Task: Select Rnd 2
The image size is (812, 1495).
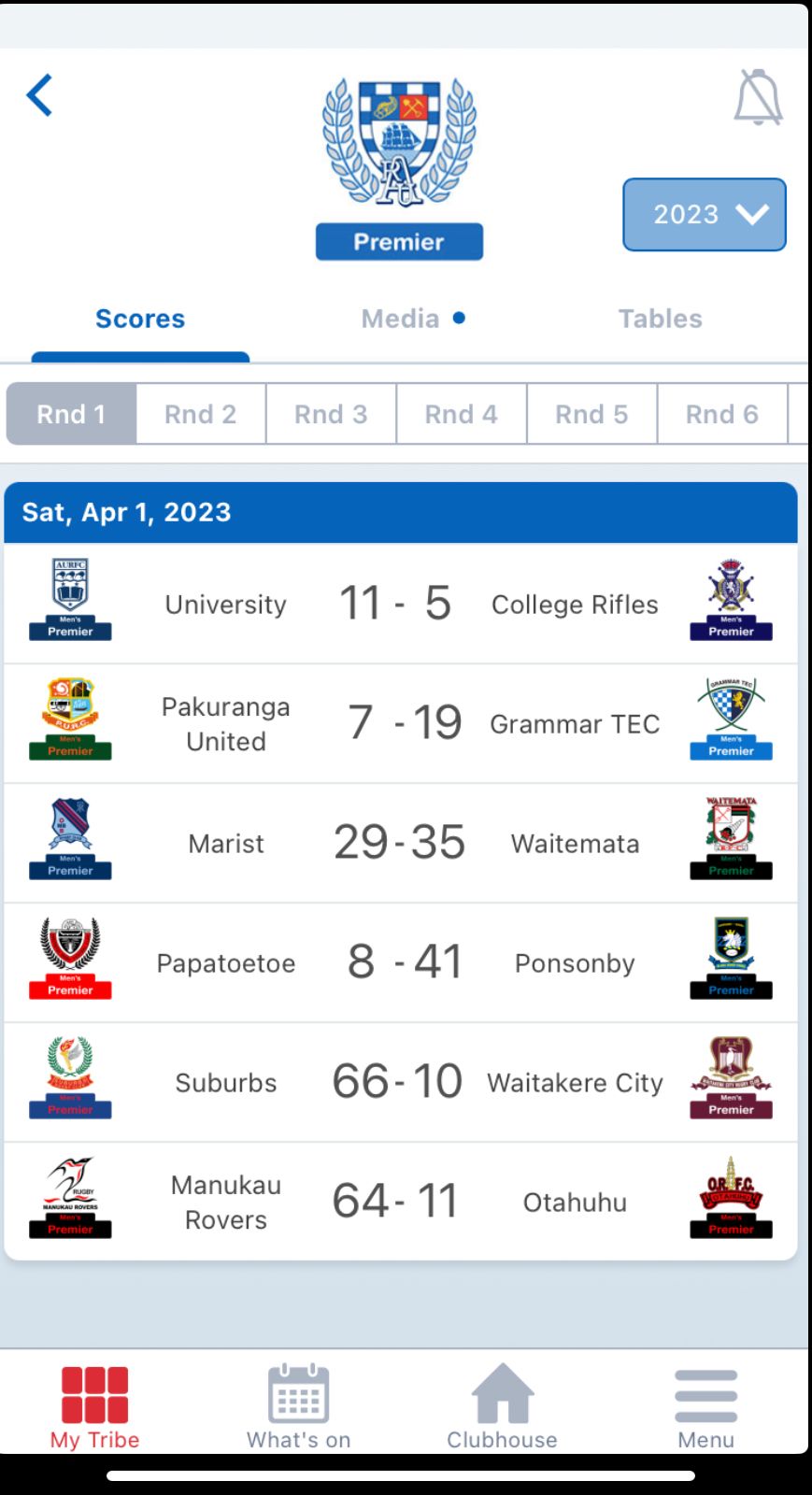Action: pos(201,414)
